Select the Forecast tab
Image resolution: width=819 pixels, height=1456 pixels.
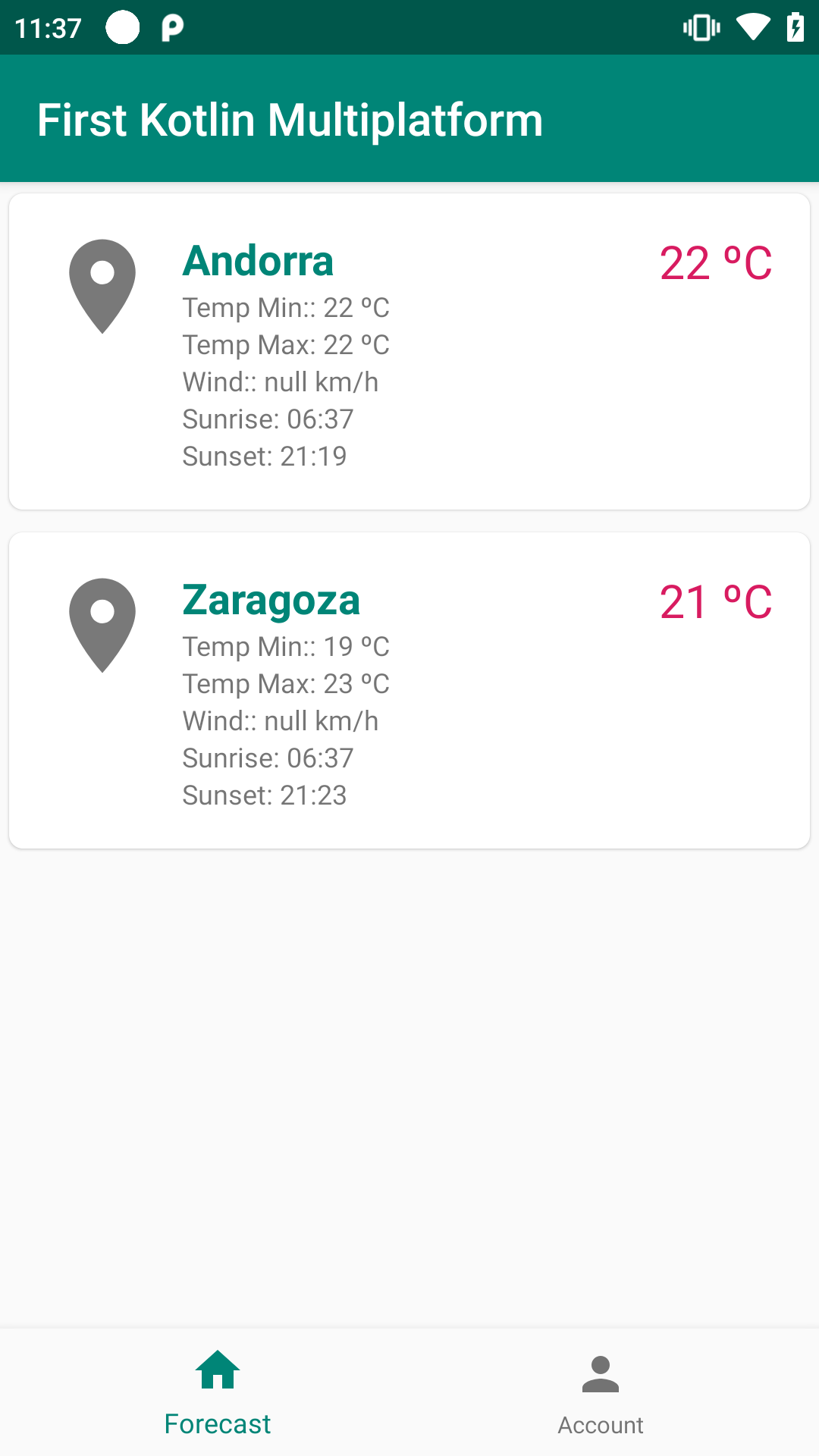click(218, 1394)
